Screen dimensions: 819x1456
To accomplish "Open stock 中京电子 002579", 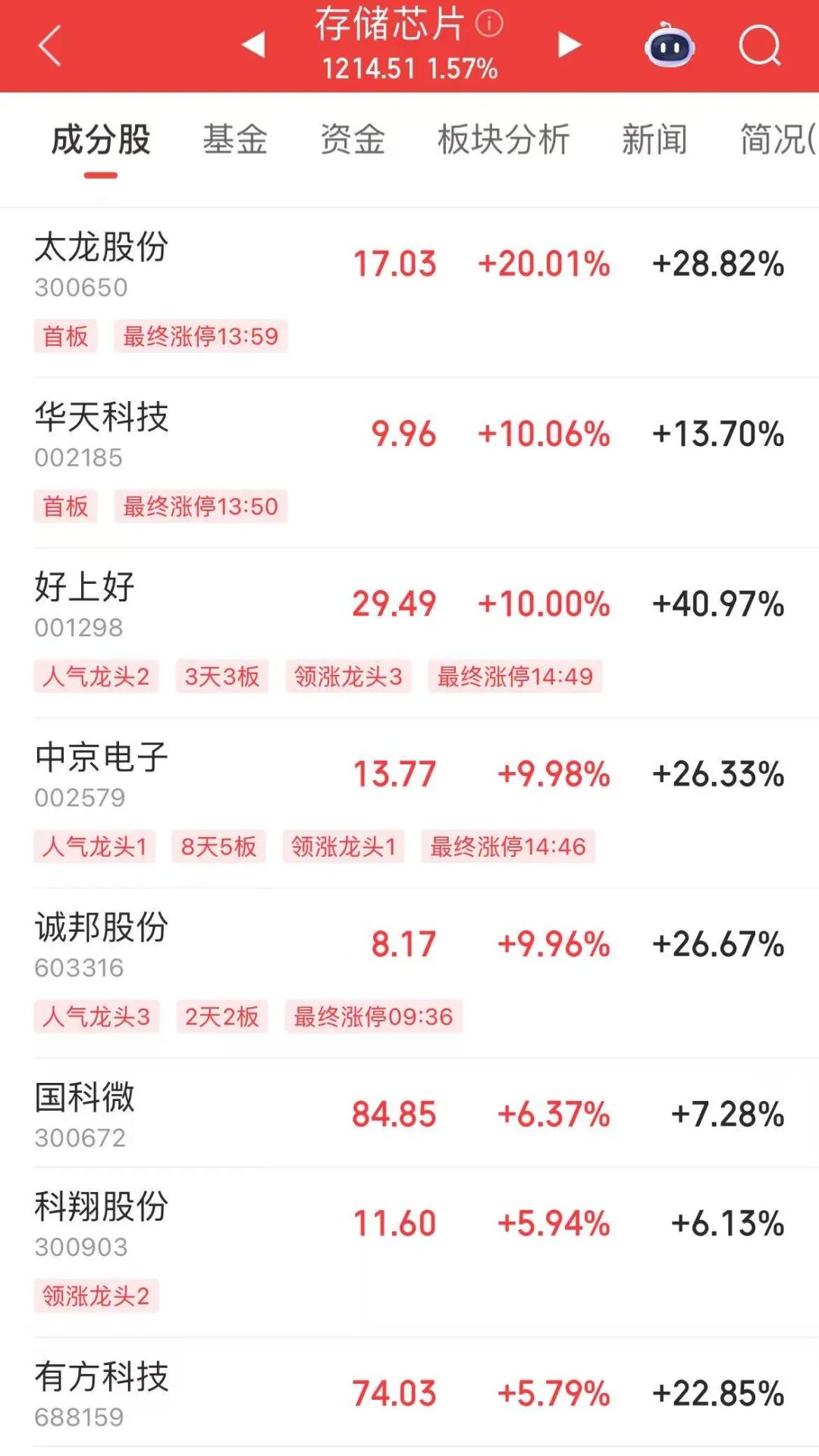I will click(409, 802).
